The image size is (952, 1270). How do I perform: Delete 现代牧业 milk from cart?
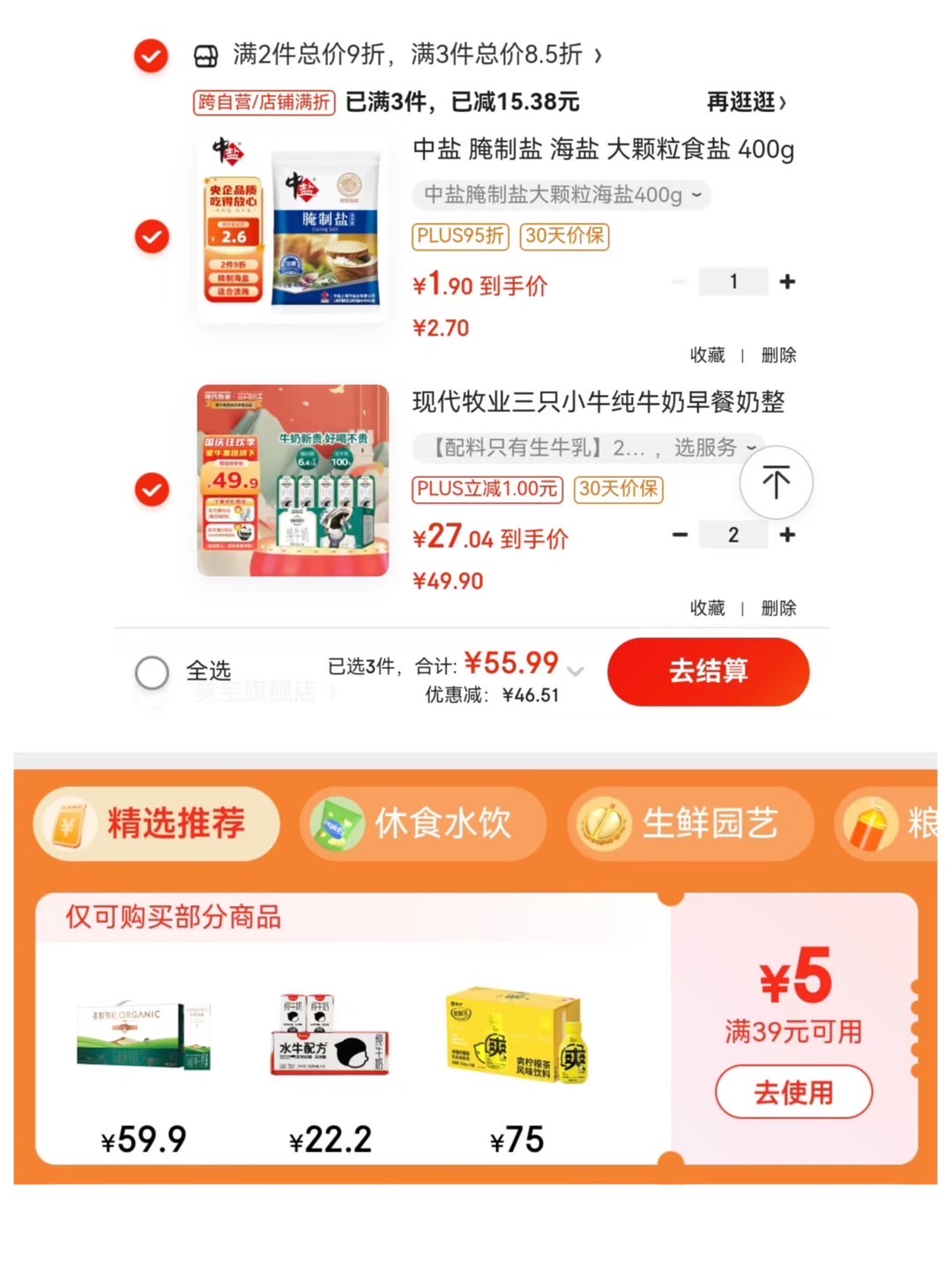pyautogui.click(x=778, y=608)
